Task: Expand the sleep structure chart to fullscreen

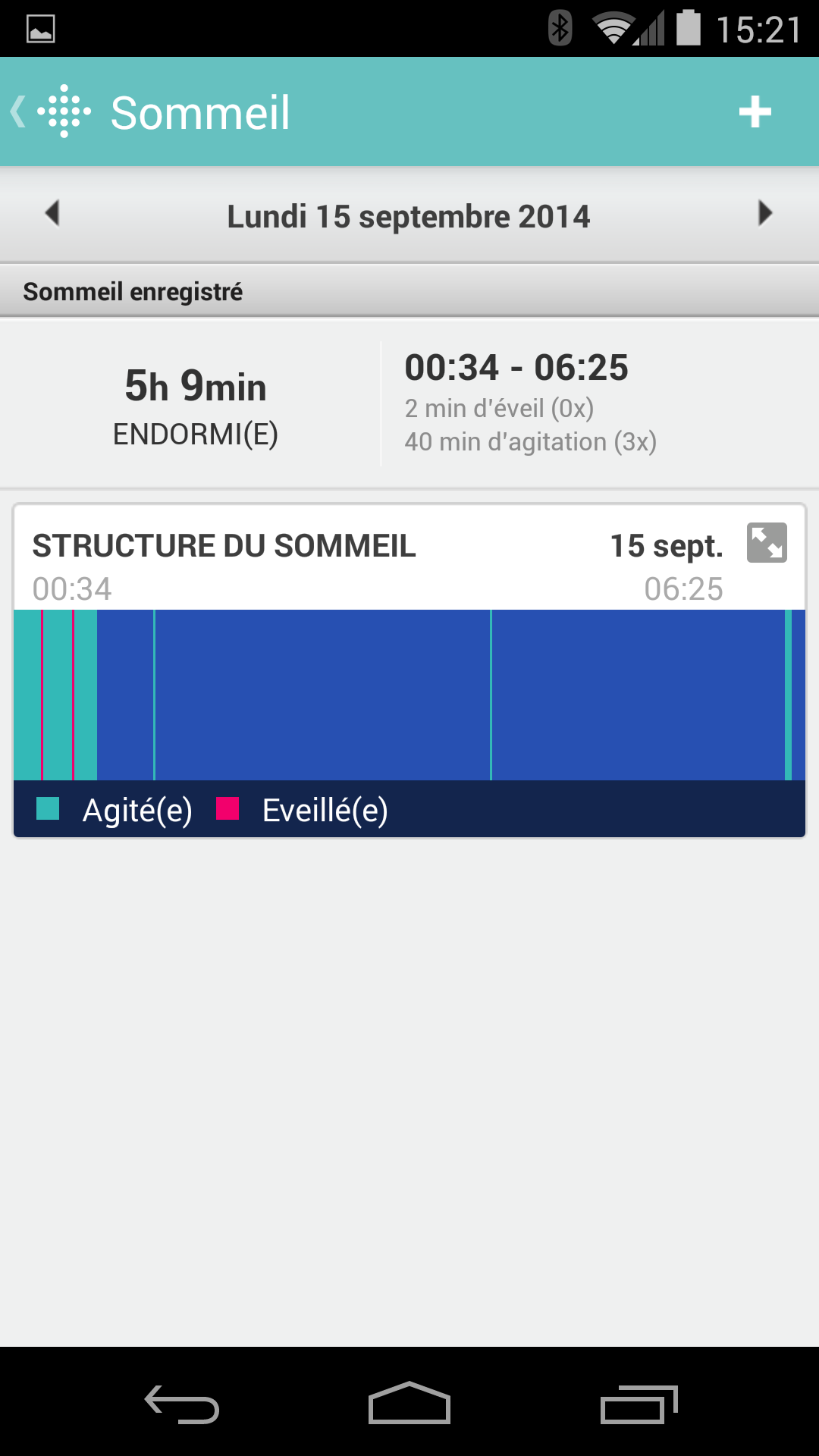Action: [x=767, y=543]
